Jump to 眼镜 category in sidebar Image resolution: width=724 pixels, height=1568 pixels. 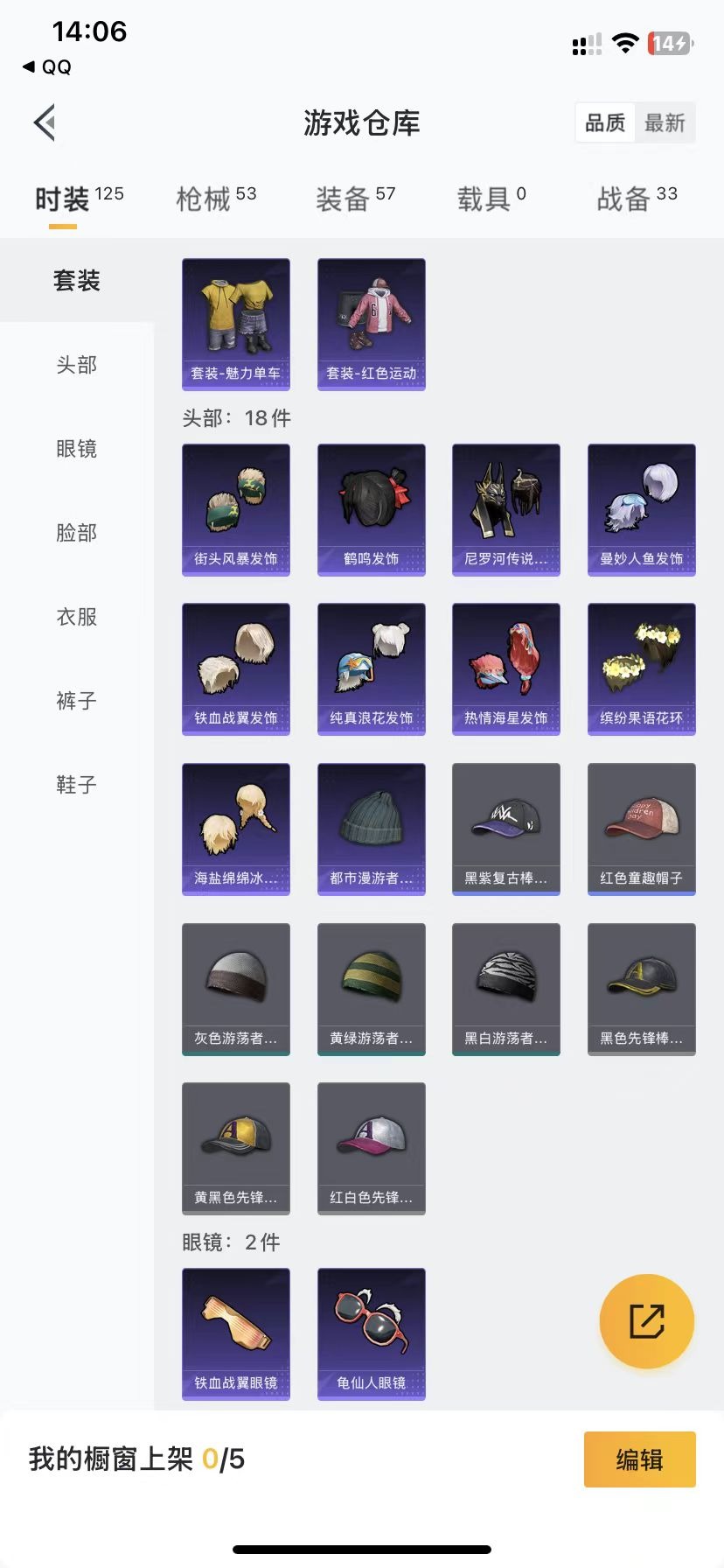tap(77, 449)
